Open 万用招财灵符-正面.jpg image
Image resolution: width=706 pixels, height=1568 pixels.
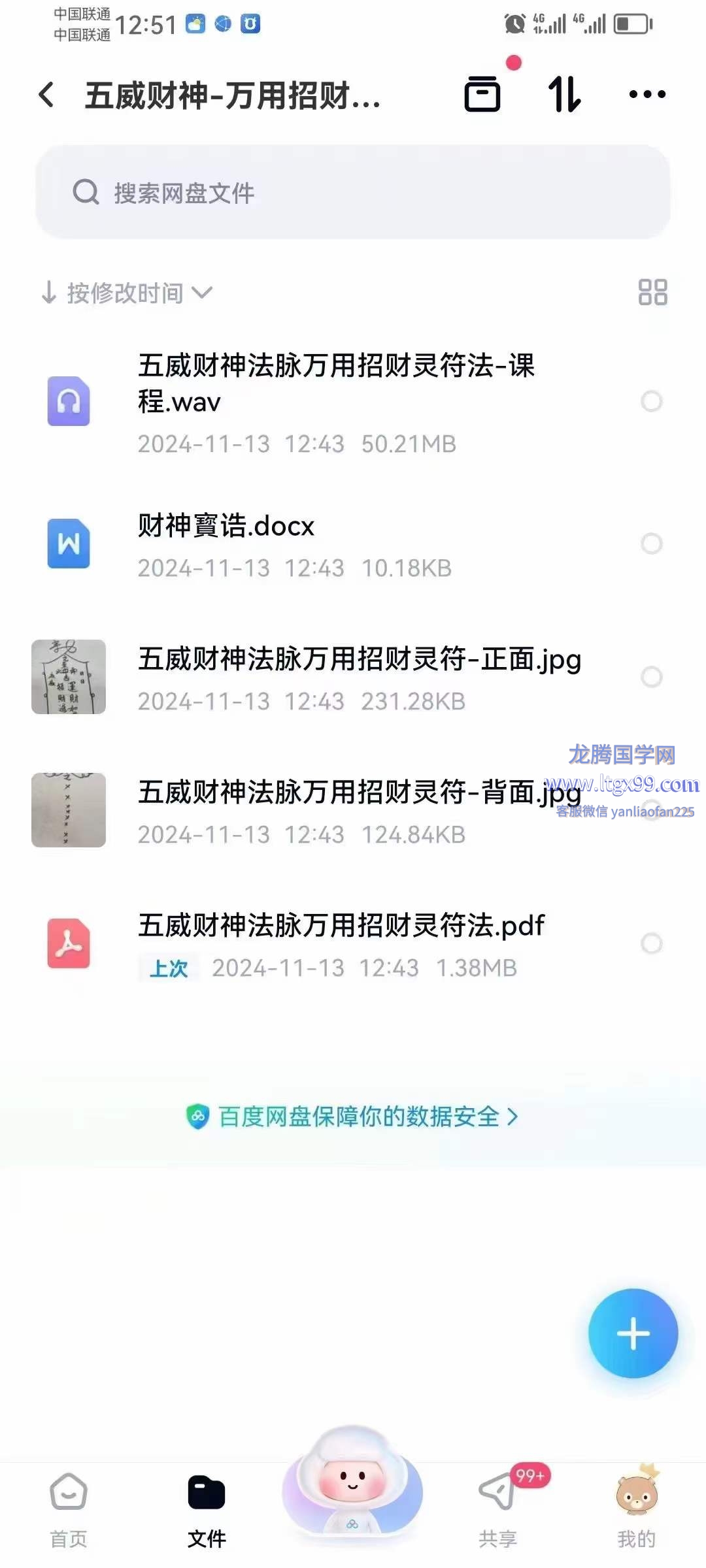[359, 660]
